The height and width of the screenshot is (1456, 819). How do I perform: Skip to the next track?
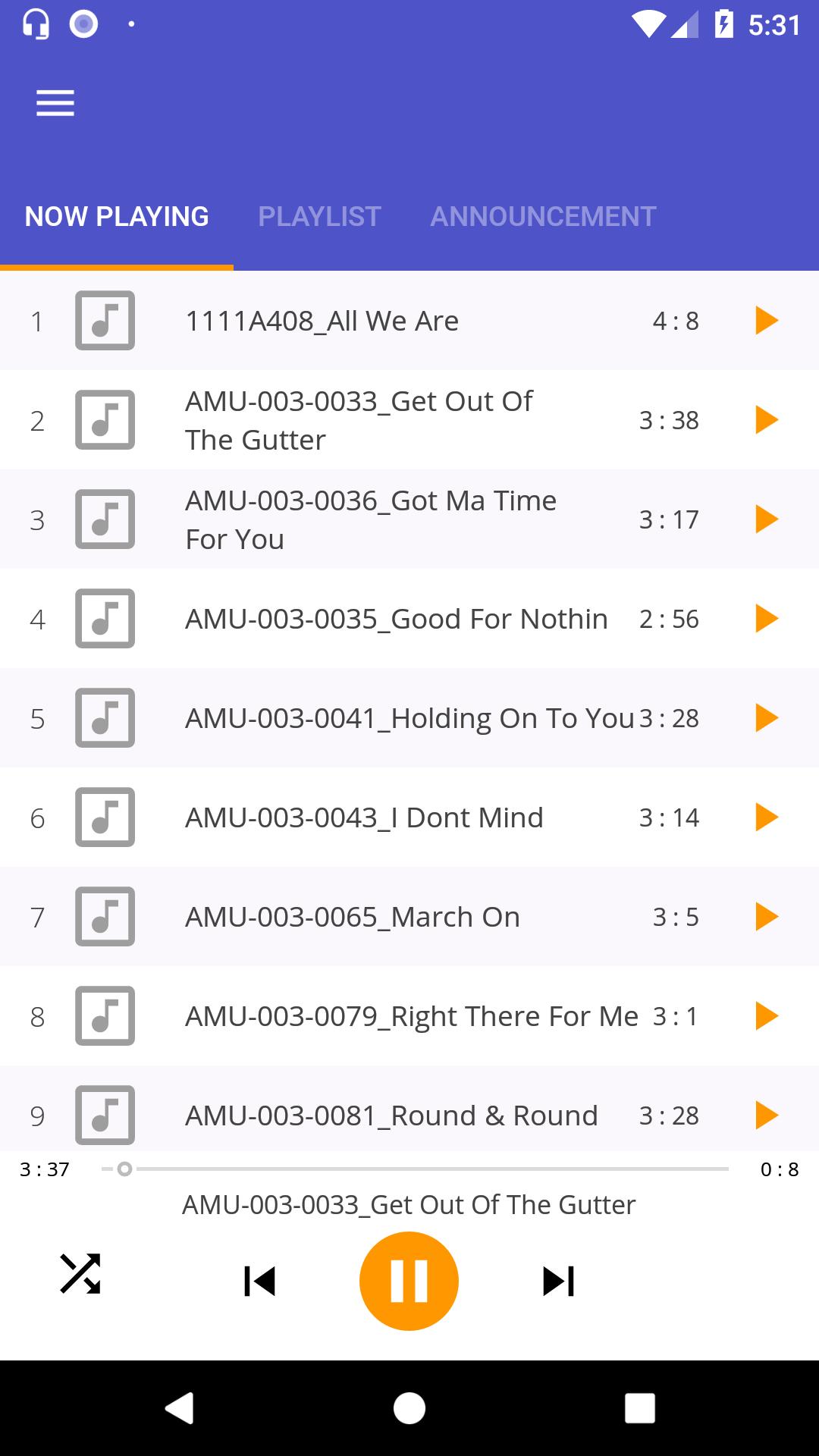[559, 1282]
